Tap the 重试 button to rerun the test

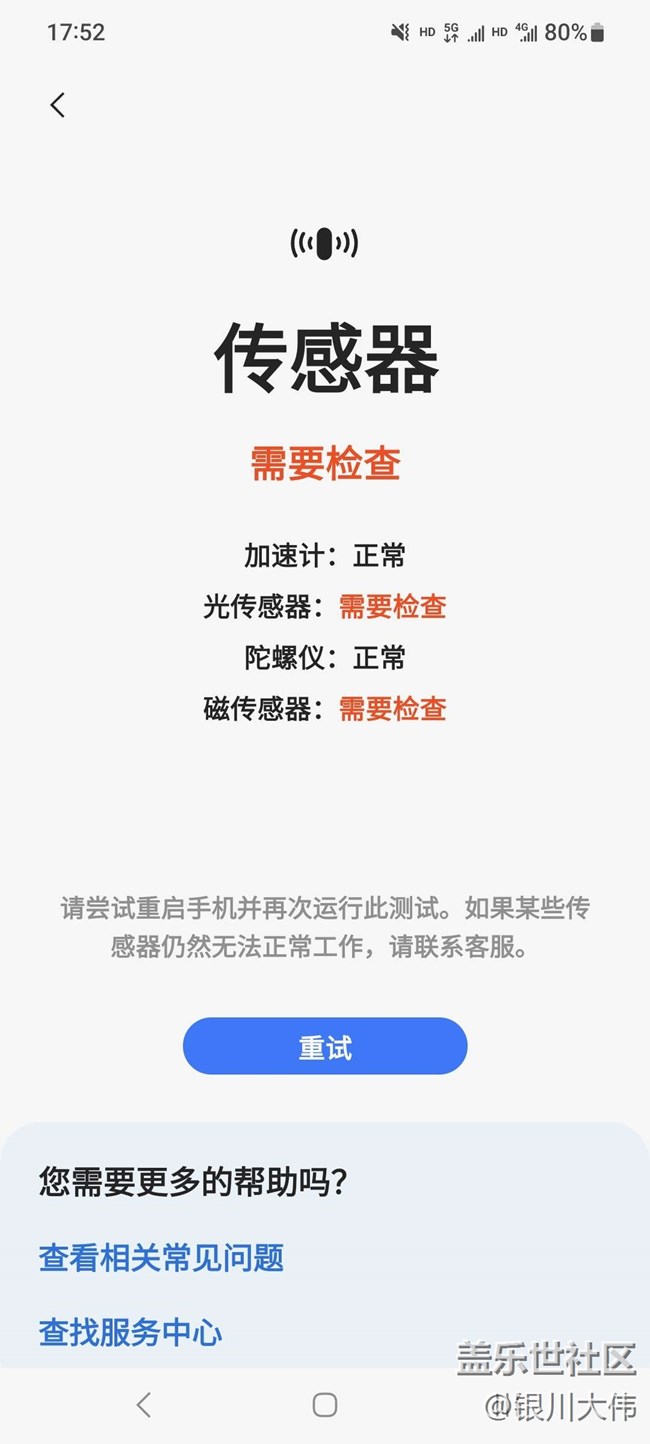[325, 1047]
